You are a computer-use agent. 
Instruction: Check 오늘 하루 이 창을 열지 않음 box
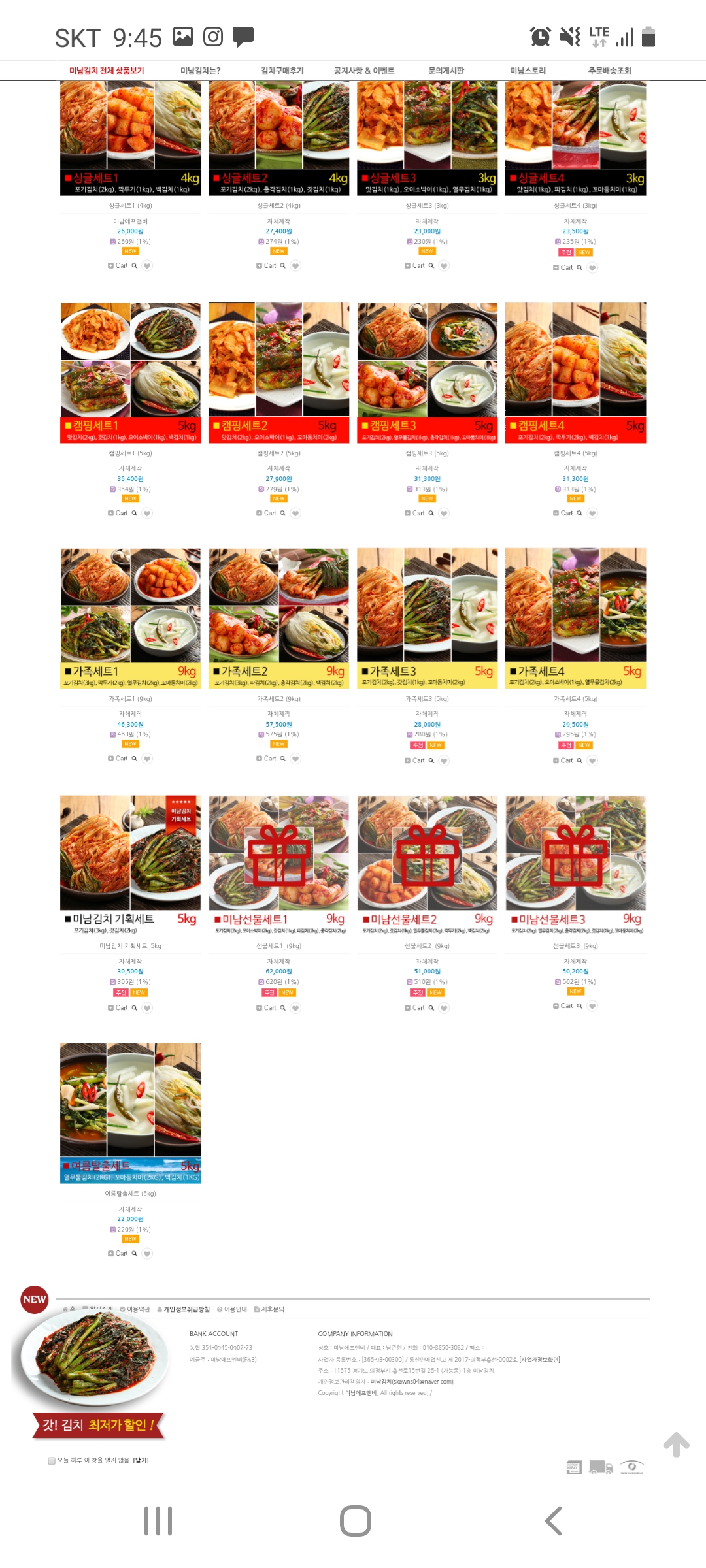pos(52,1460)
